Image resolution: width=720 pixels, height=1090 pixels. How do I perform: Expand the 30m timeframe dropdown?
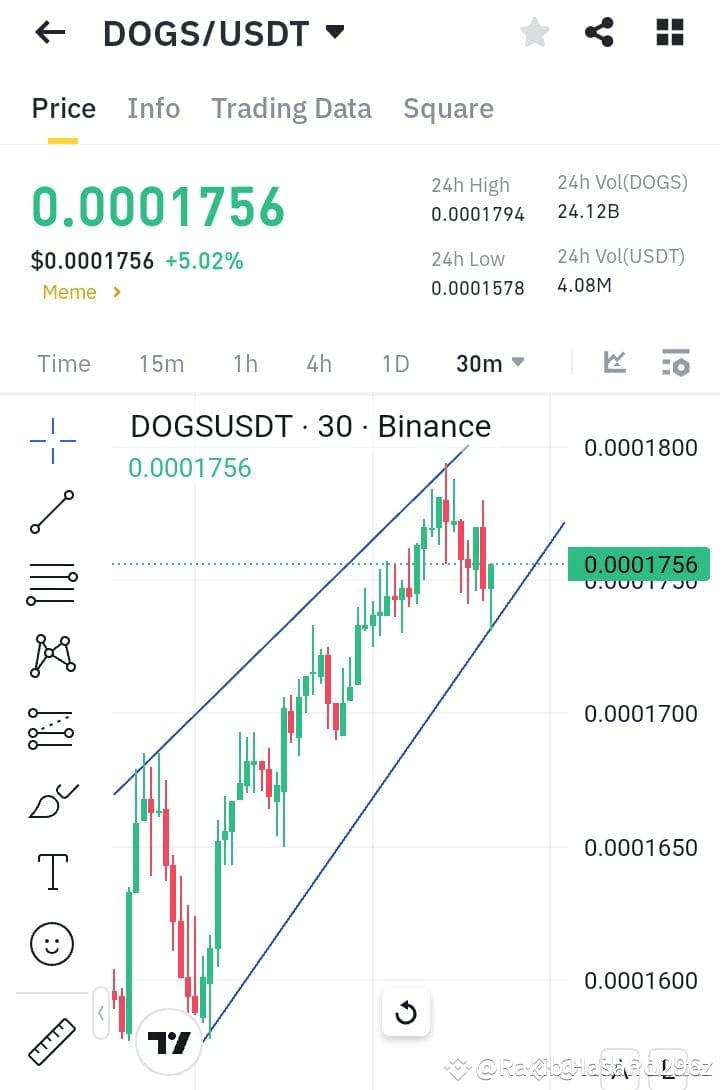489,364
